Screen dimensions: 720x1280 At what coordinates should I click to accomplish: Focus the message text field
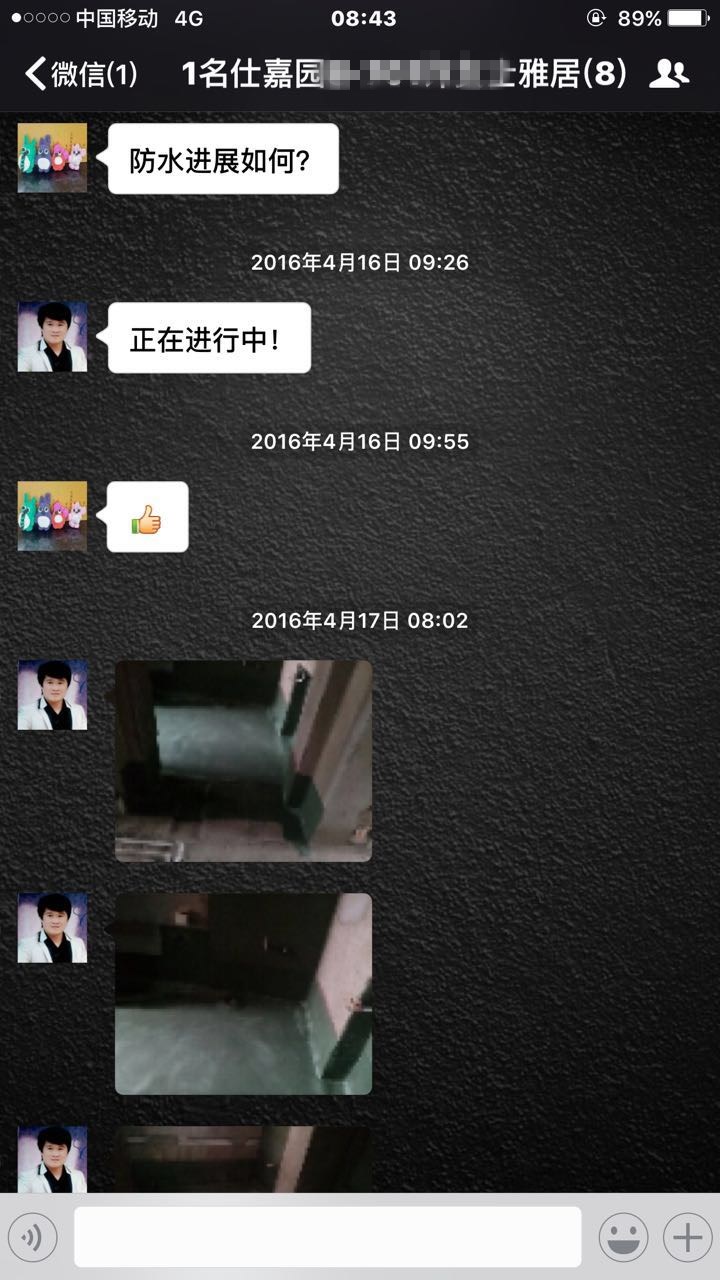point(327,1237)
